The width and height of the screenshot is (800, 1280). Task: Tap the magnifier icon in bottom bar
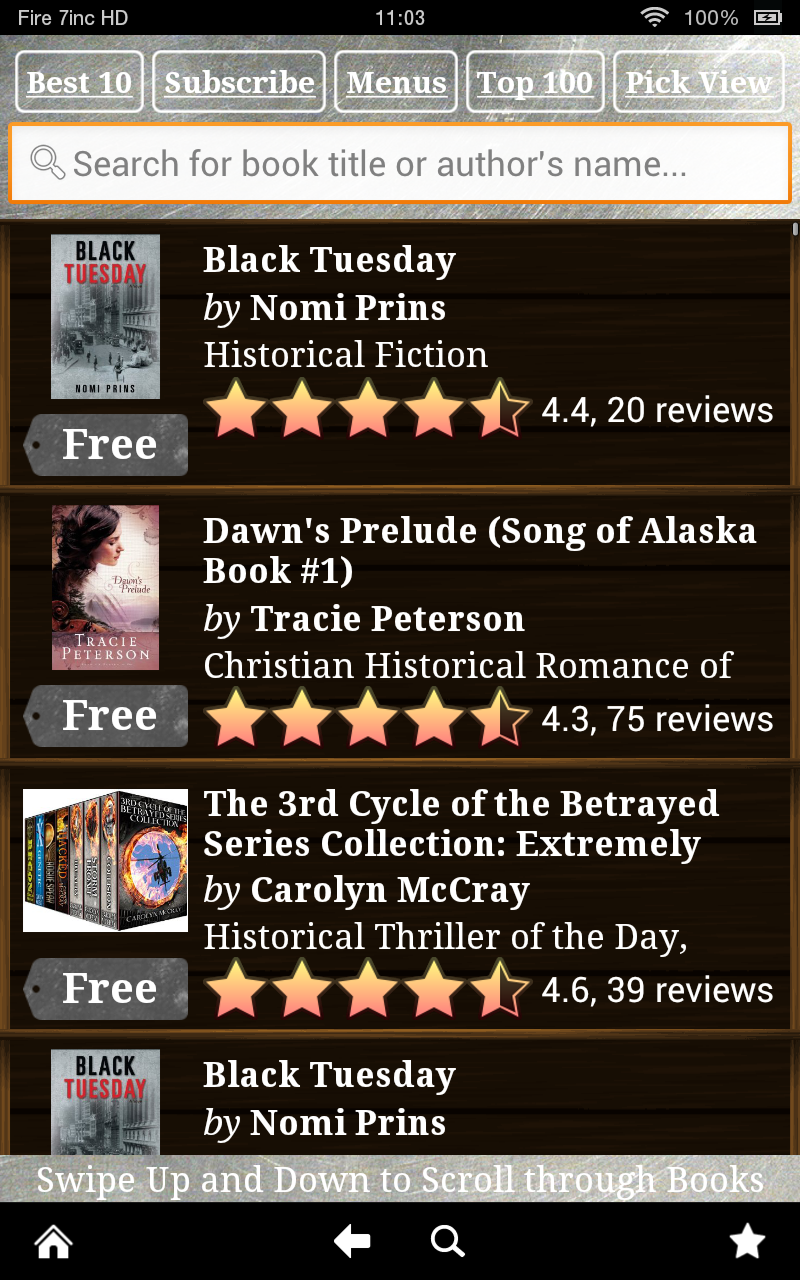447,1242
